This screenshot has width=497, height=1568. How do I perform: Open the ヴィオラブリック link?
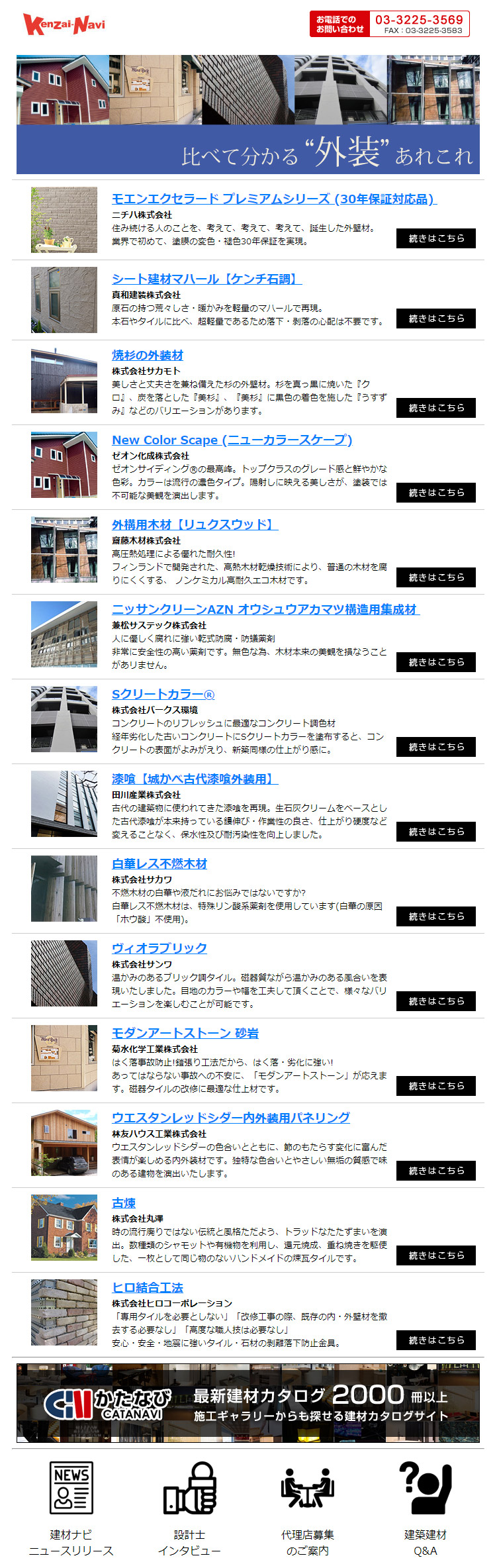tap(159, 948)
